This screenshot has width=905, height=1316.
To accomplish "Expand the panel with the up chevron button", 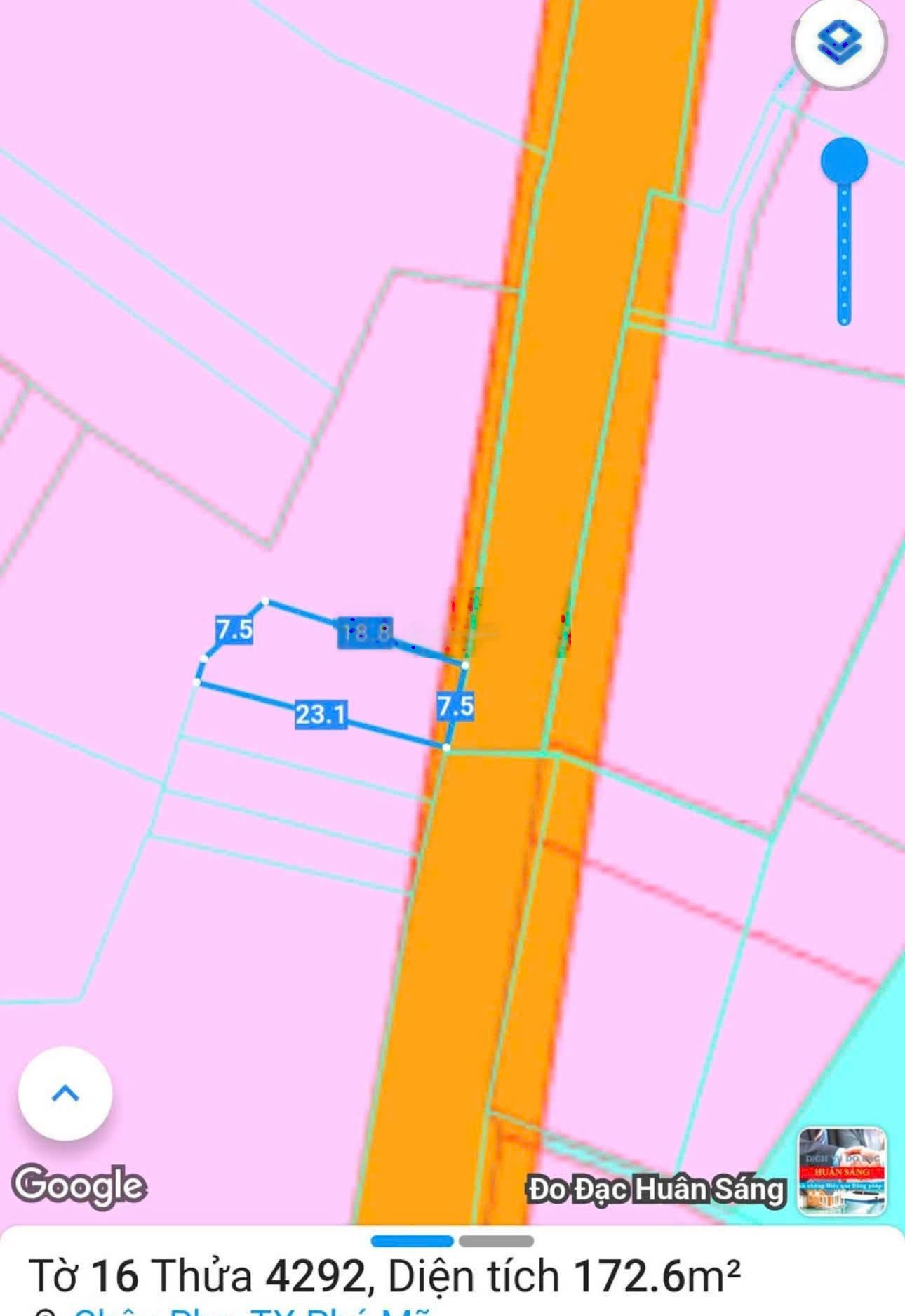I will [65, 1093].
